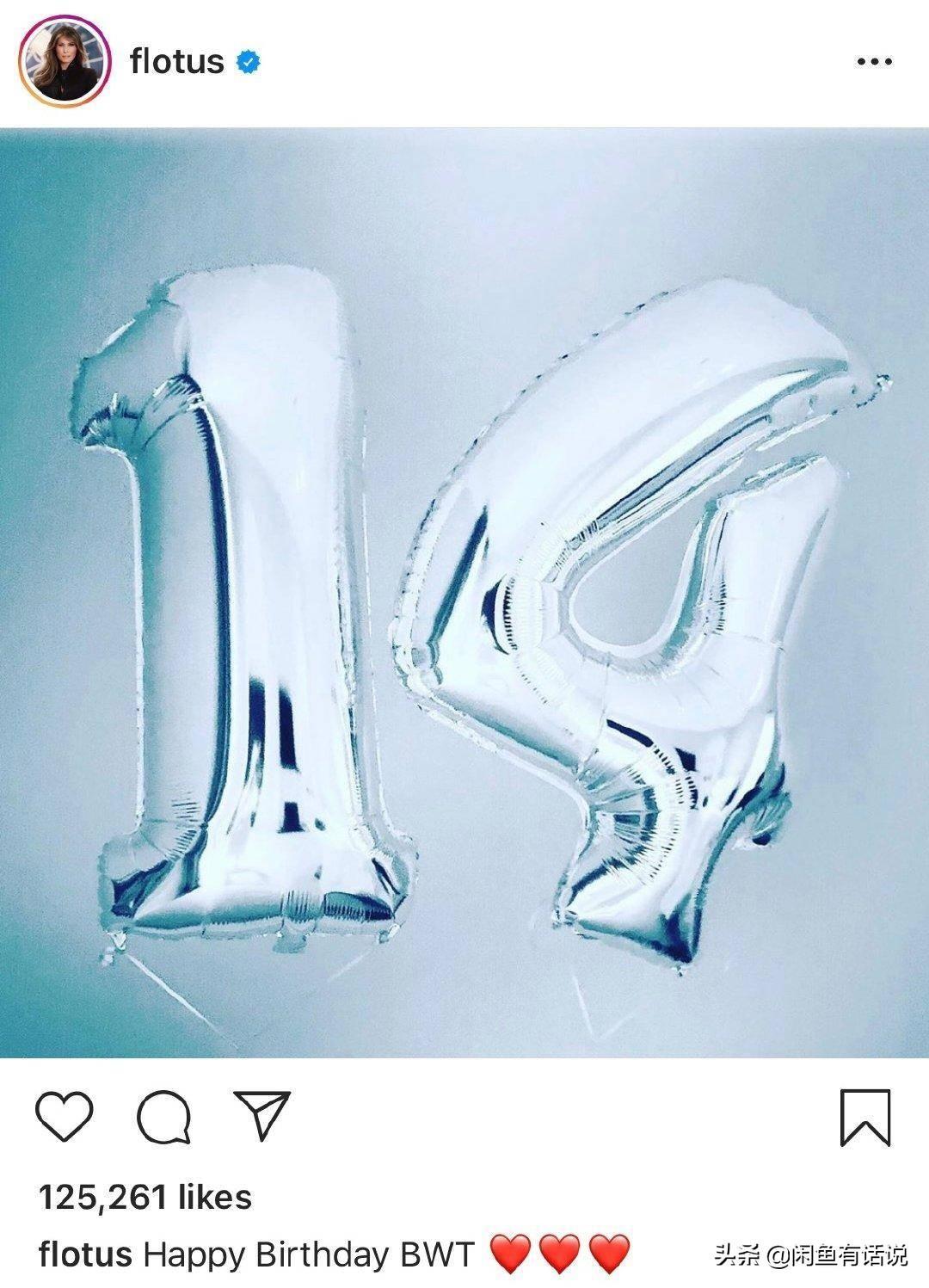
Task: Open flotus profile picture
Action: (x=65, y=62)
